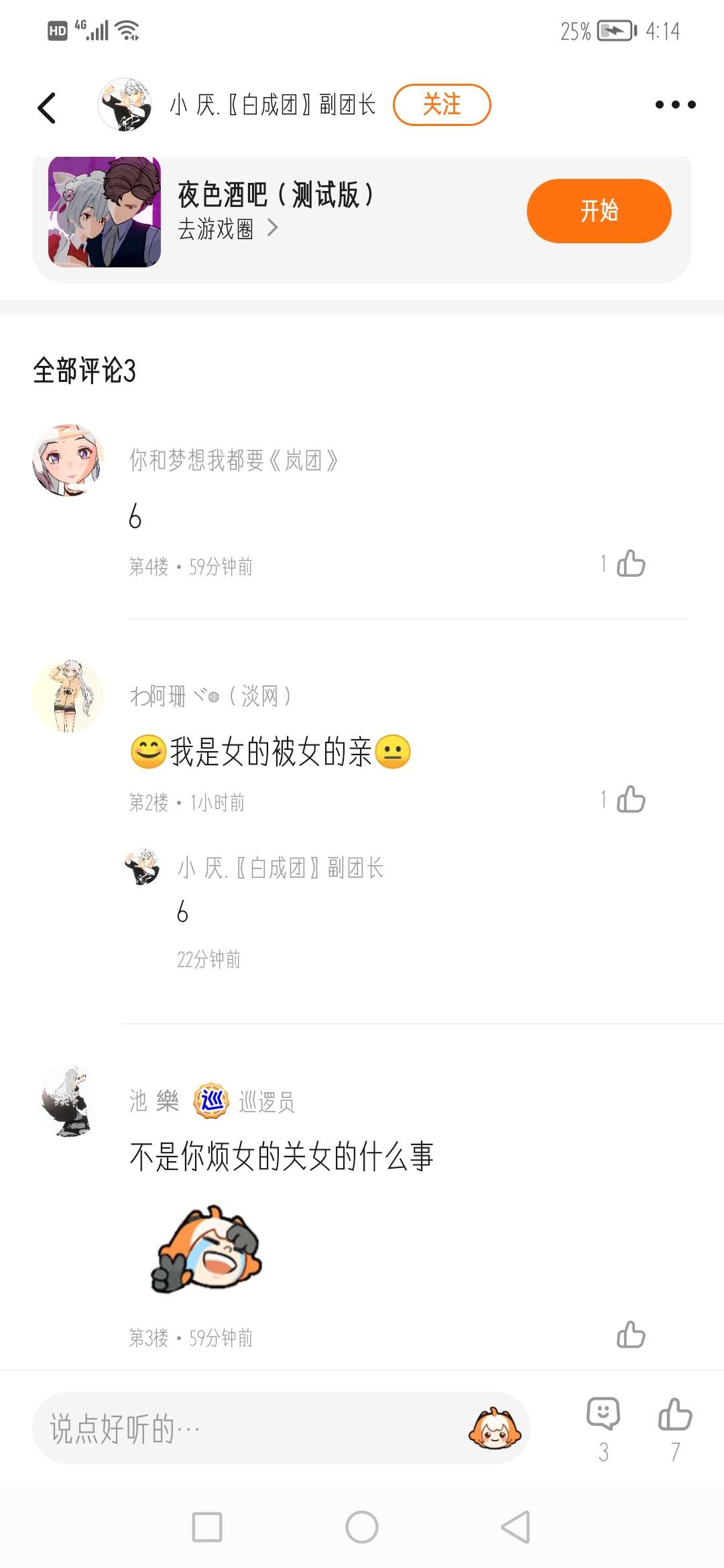The width and height of the screenshot is (724, 1568).
Task: Open 池樂's avatar in the comments
Action: [x=68, y=1101]
